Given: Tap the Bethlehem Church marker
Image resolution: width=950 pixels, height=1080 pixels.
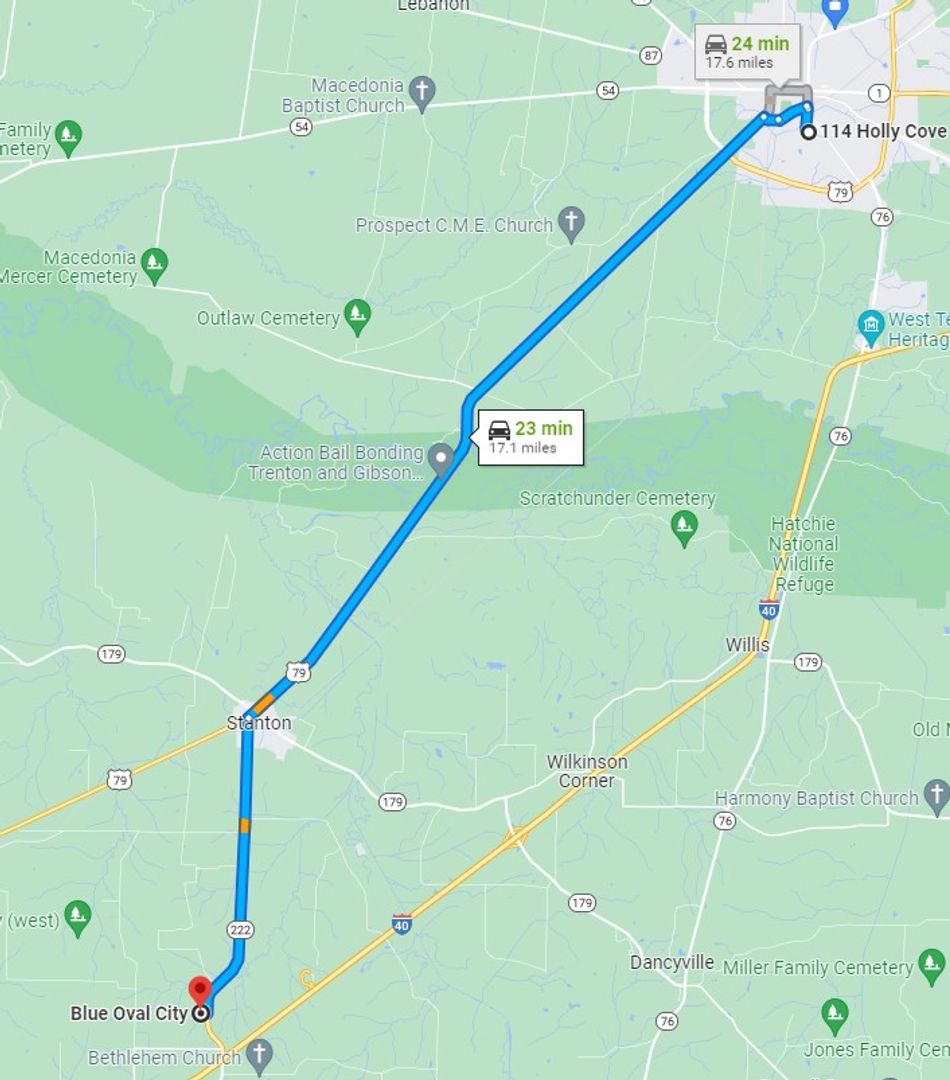Looking at the screenshot, I should (259, 1054).
